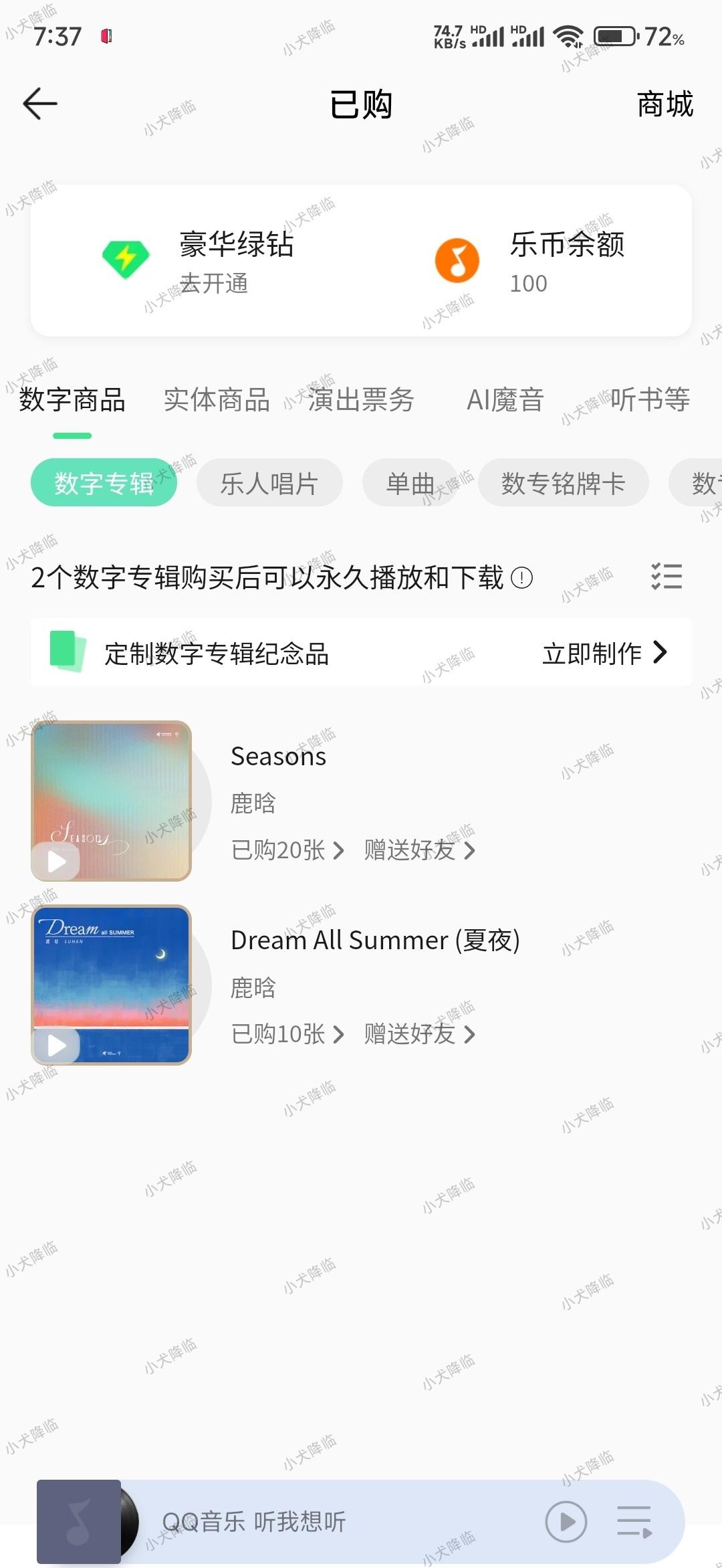Play the Seasons album

tap(57, 861)
